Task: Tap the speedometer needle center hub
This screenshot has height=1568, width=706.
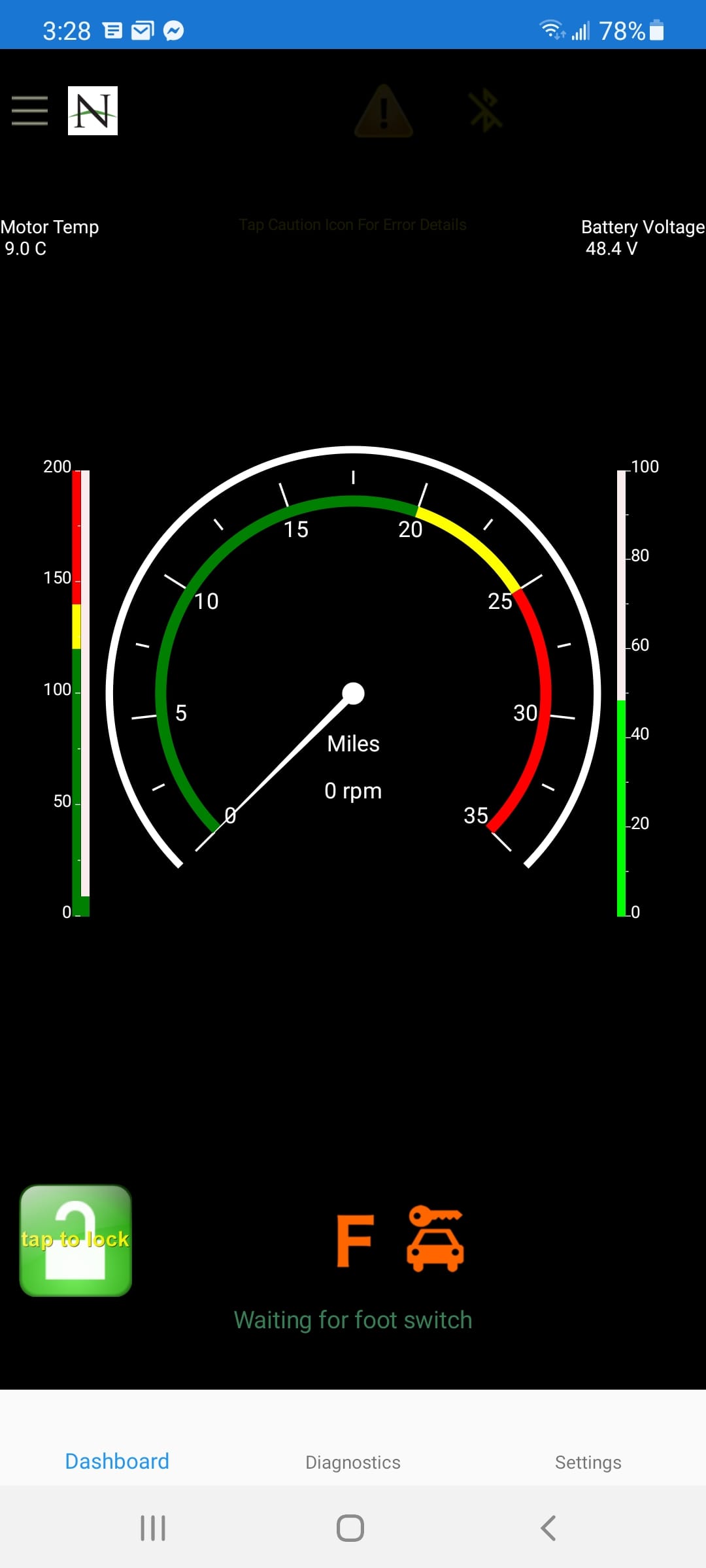Action: (x=353, y=694)
